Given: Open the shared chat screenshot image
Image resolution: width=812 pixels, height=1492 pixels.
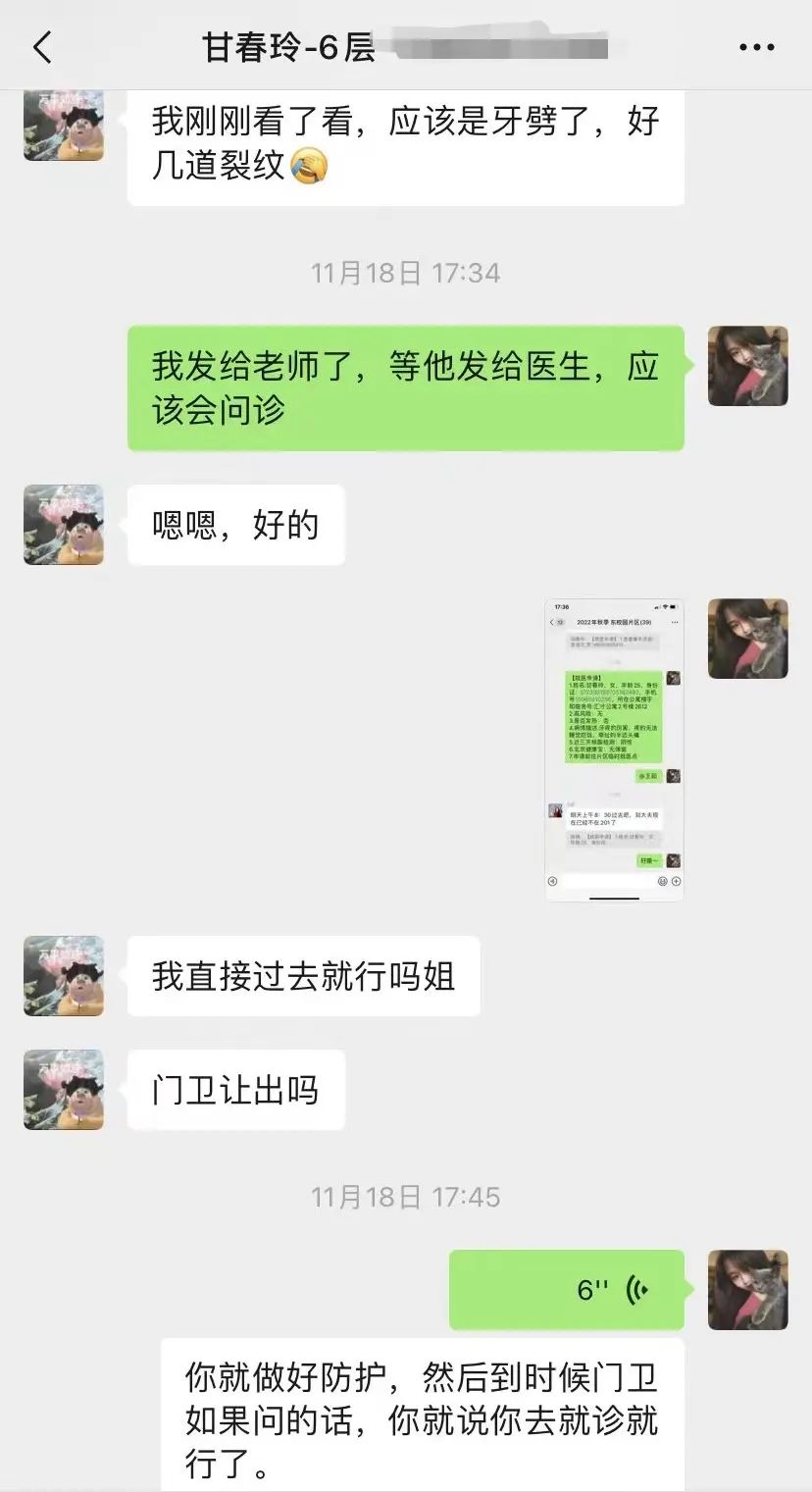Looking at the screenshot, I should pyautogui.click(x=614, y=748).
